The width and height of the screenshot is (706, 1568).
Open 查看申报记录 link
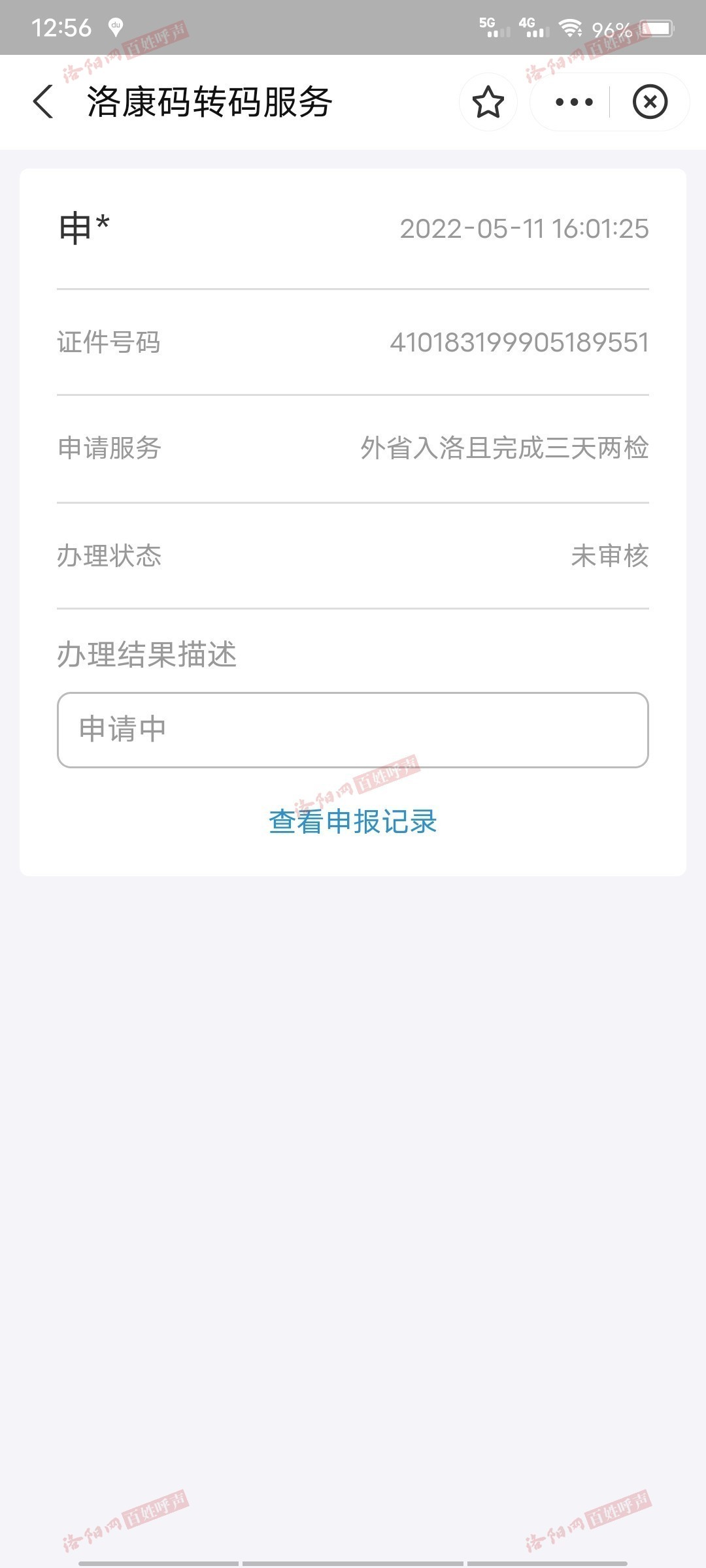(353, 822)
